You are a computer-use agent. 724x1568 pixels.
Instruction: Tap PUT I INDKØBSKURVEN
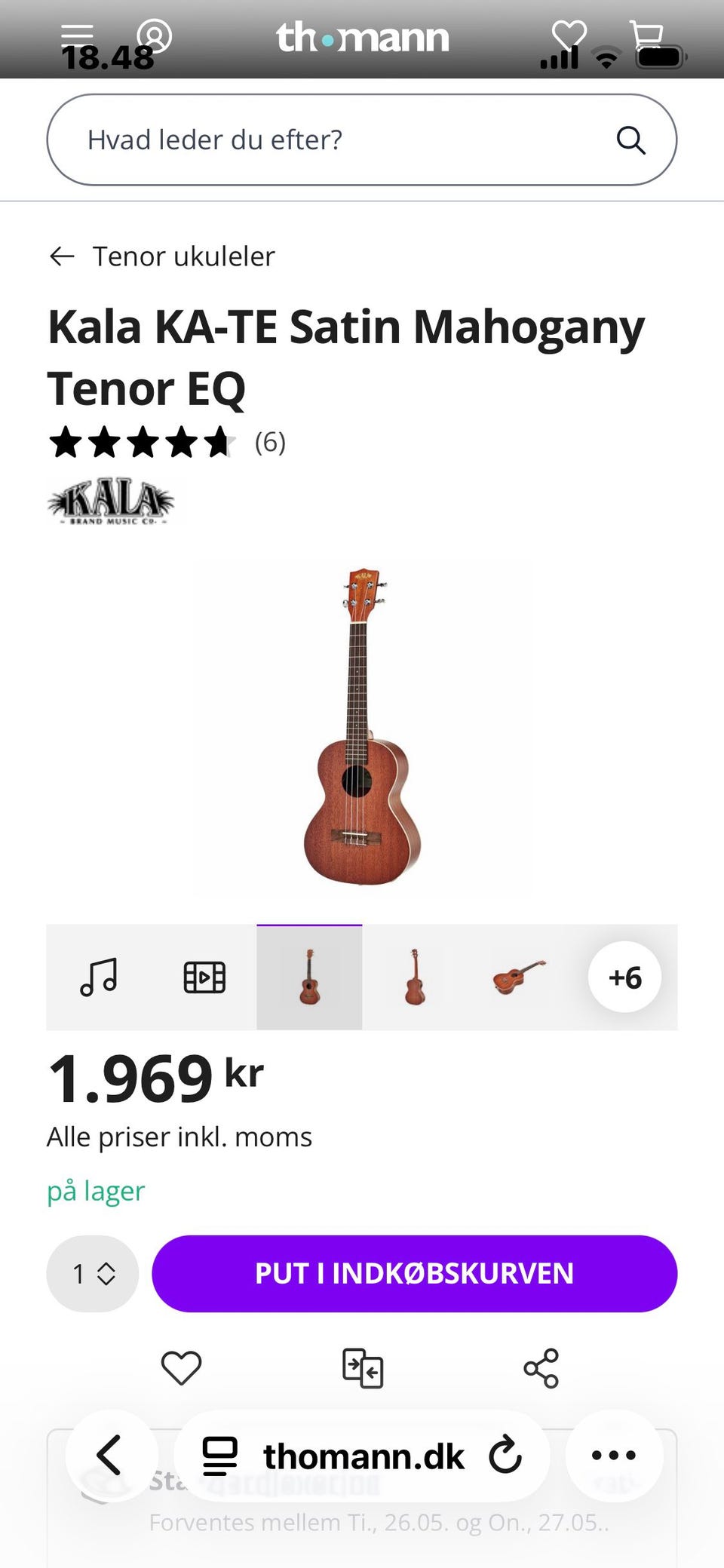[415, 1274]
